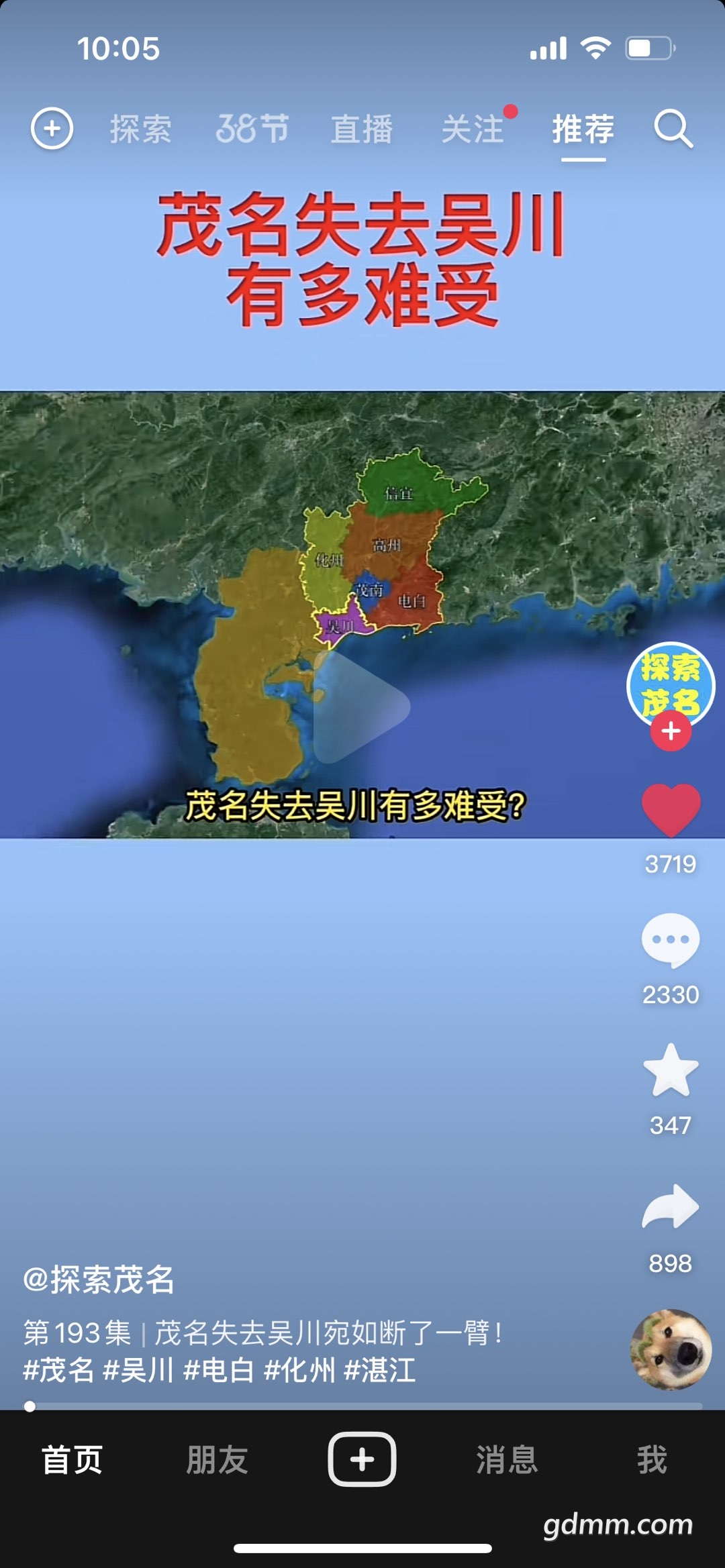This screenshot has height=1568, width=725.
Task: Create a post with the center plus button
Action: (362, 1459)
